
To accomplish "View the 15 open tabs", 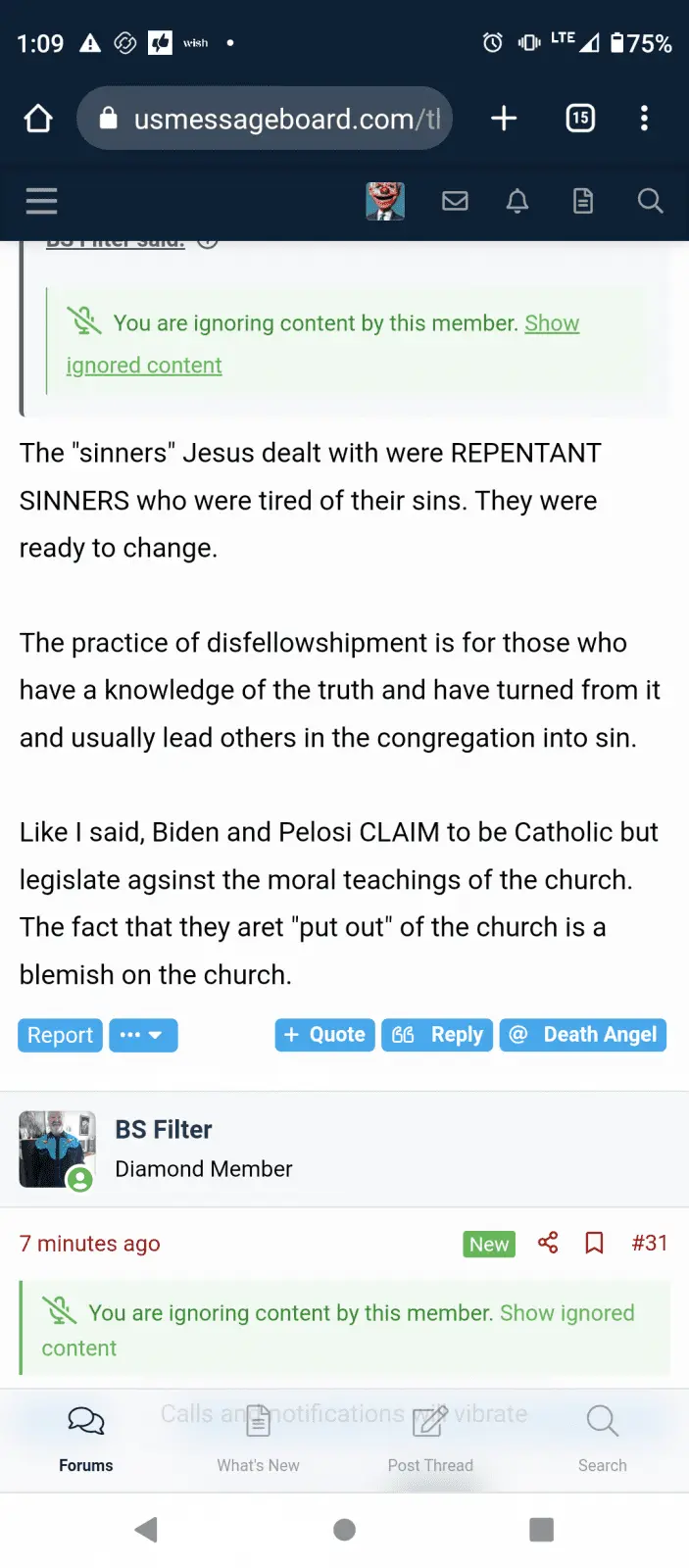I will tap(580, 119).
